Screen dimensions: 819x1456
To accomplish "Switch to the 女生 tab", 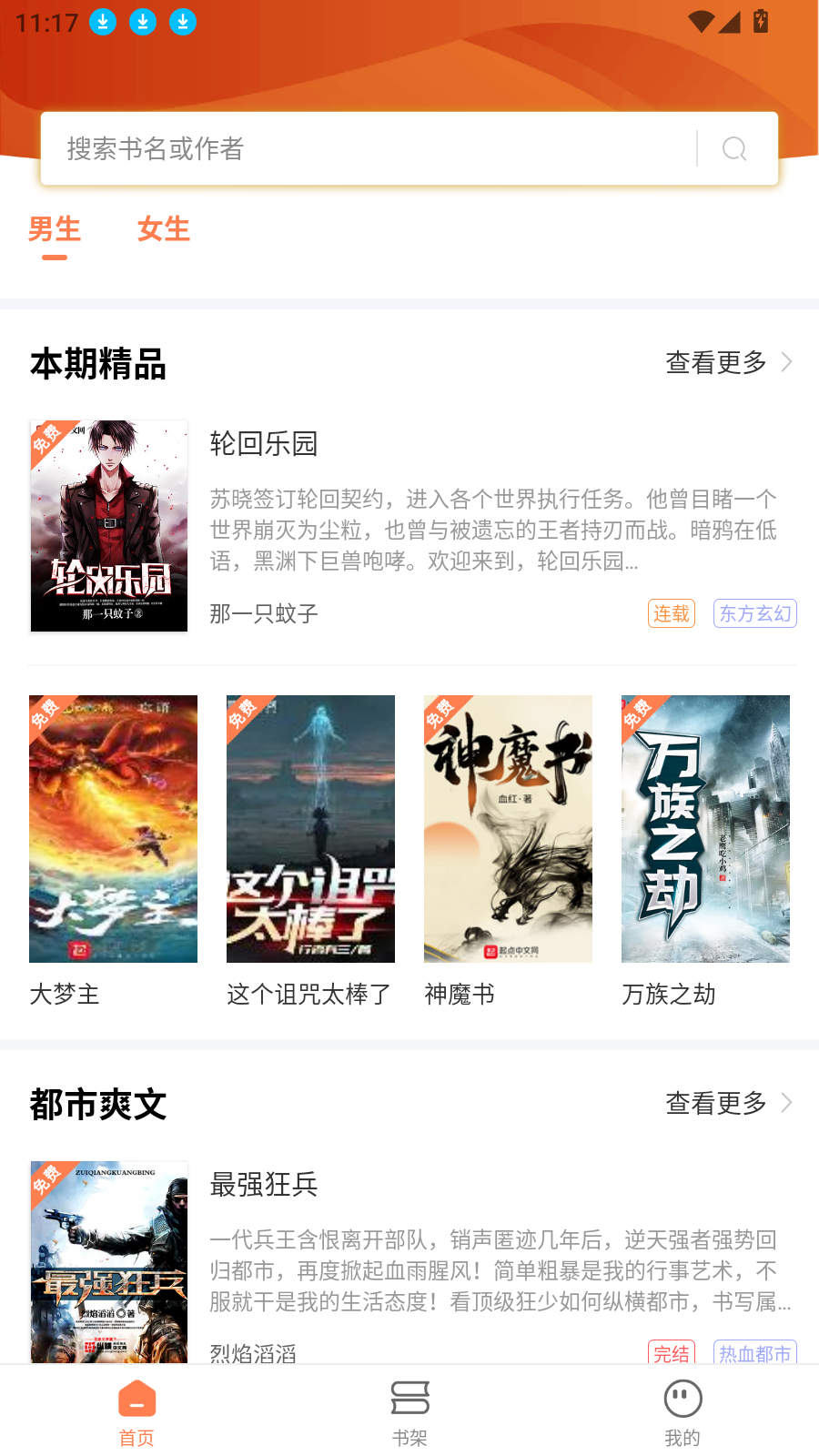I will coord(164,229).
